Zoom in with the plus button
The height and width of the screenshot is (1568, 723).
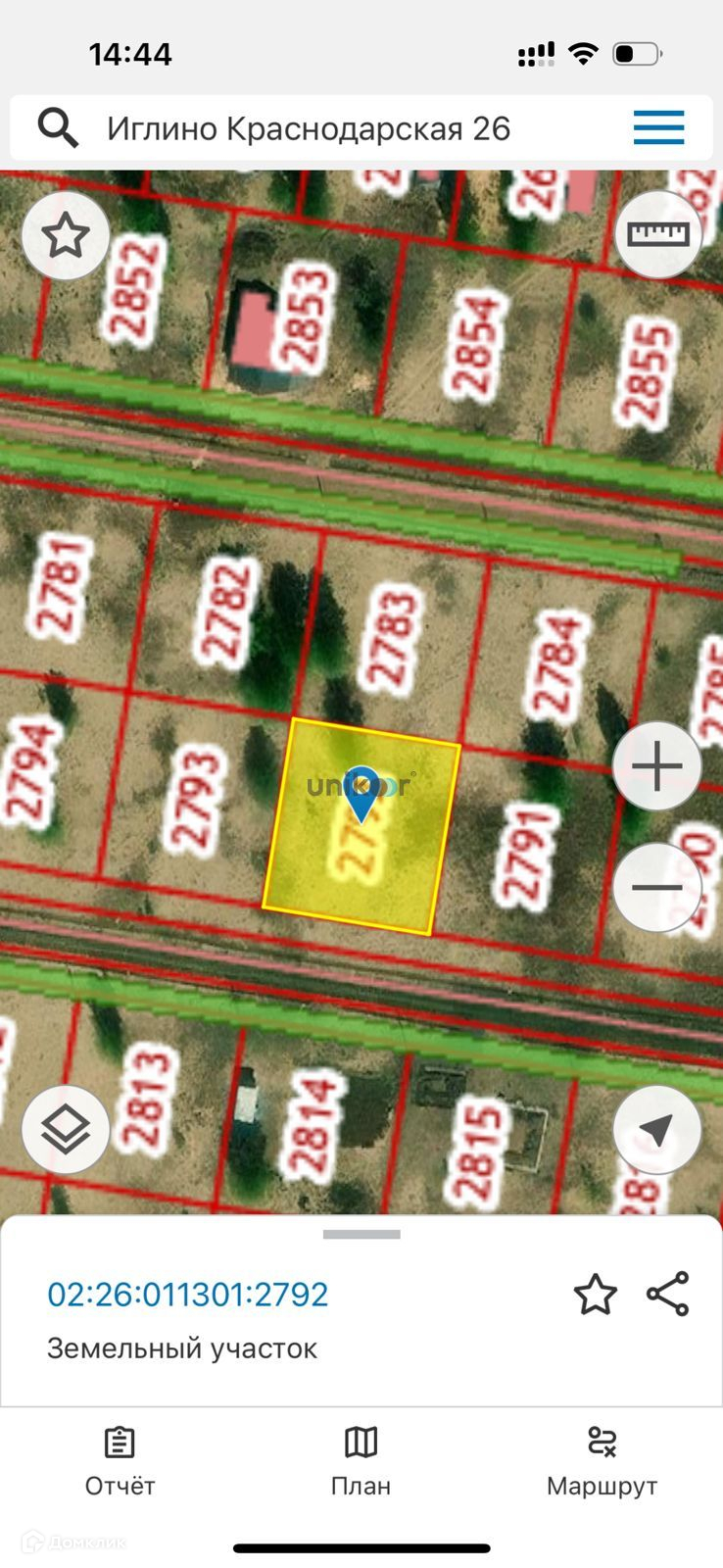tap(657, 766)
